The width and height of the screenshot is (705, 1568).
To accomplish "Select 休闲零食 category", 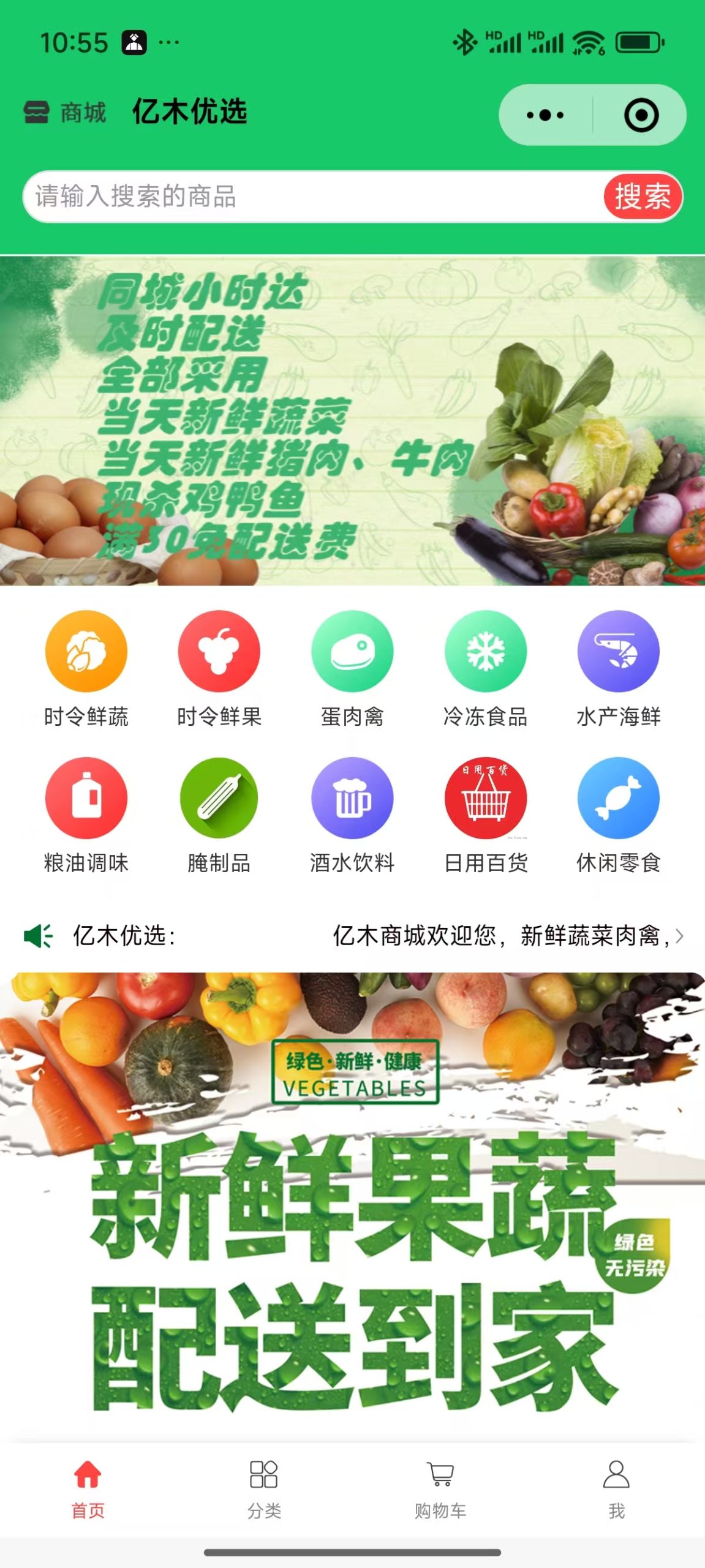I will pyautogui.click(x=618, y=816).
